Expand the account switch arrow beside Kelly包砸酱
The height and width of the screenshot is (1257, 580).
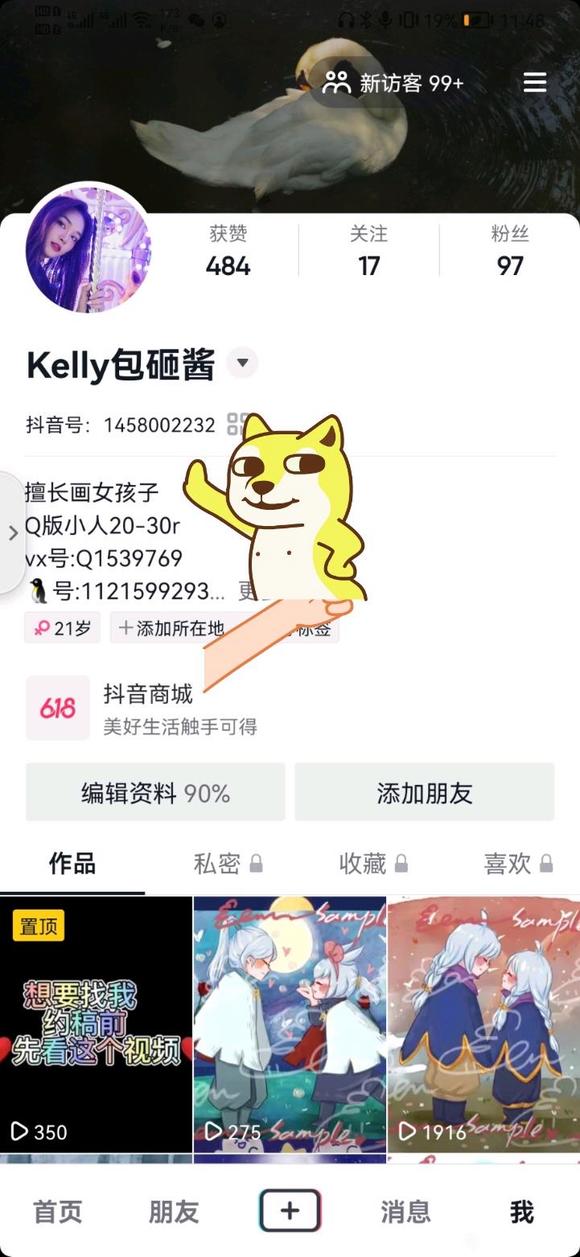click(x=241, y=363)
